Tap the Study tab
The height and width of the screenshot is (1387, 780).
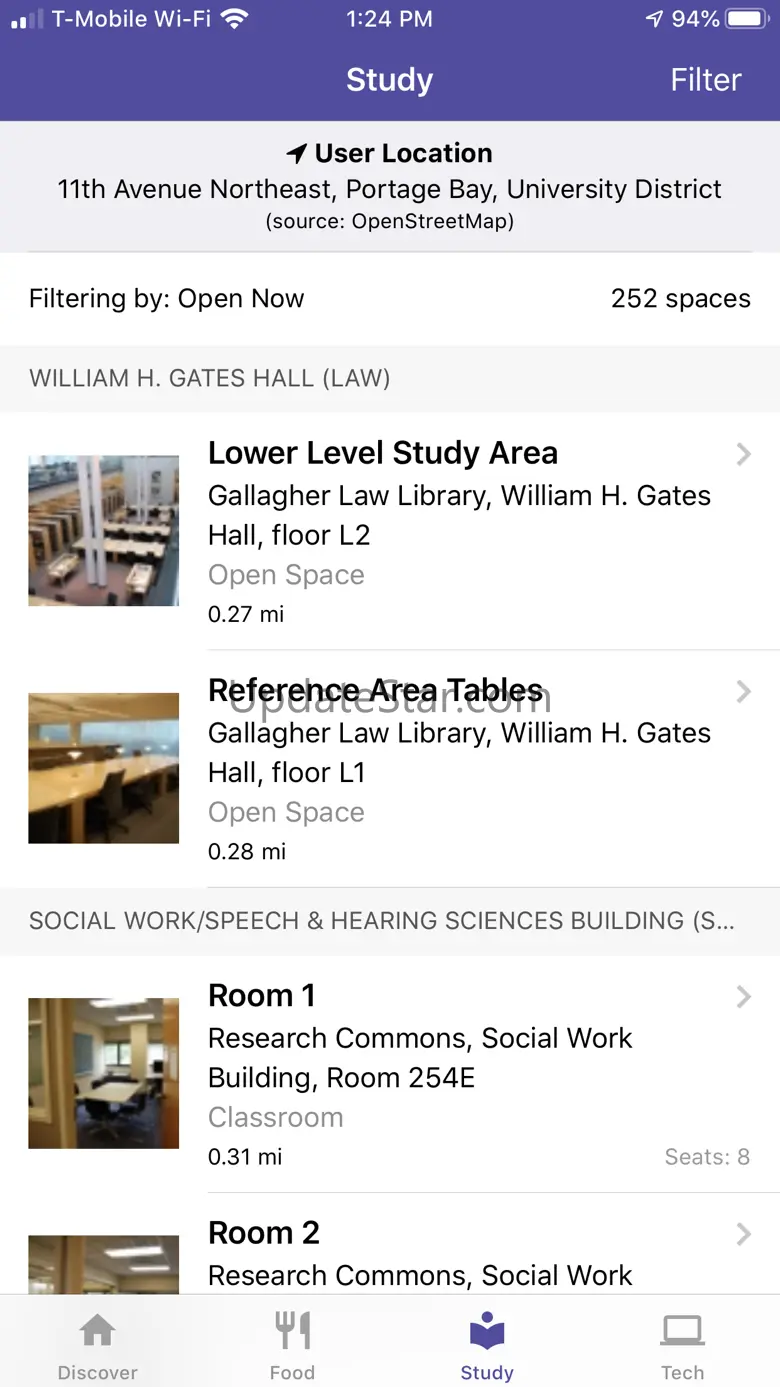coord(487,1346)
